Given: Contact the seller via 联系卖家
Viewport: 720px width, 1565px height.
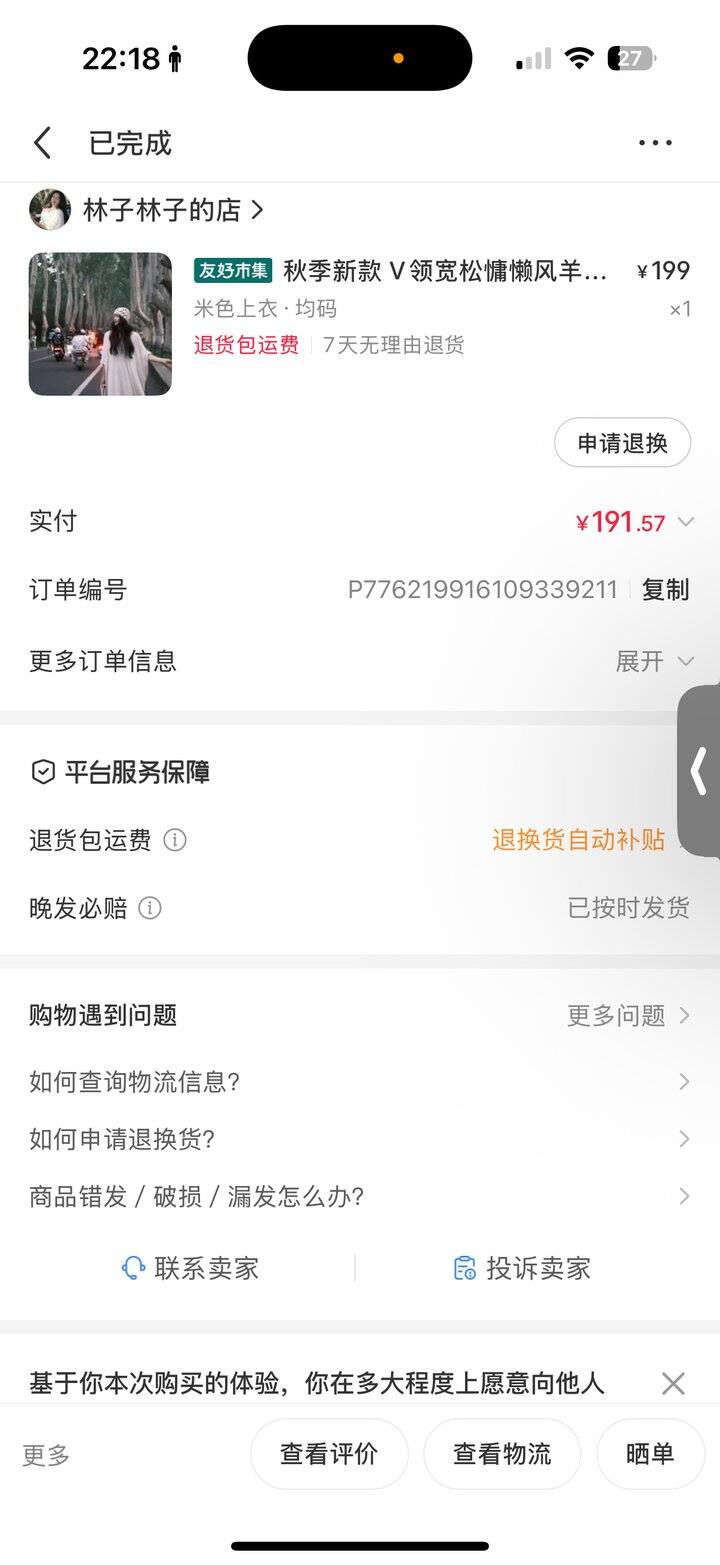Looking at the screenshot, I should pos(190,1268).
